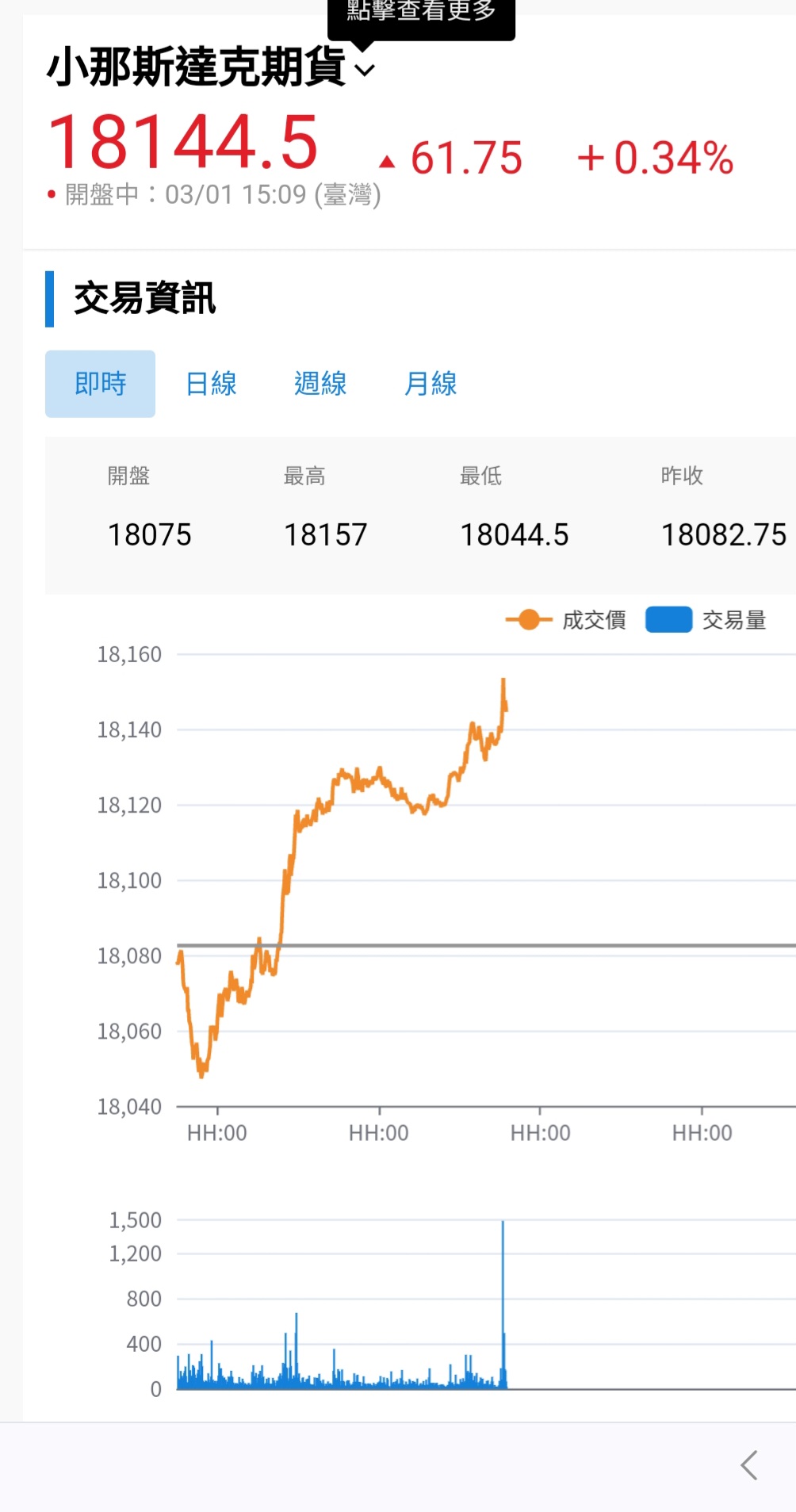This screenshot has width=796, height=1512.
Task: Toggle the 交易量 series in the legend
Action: click(706, 620)
